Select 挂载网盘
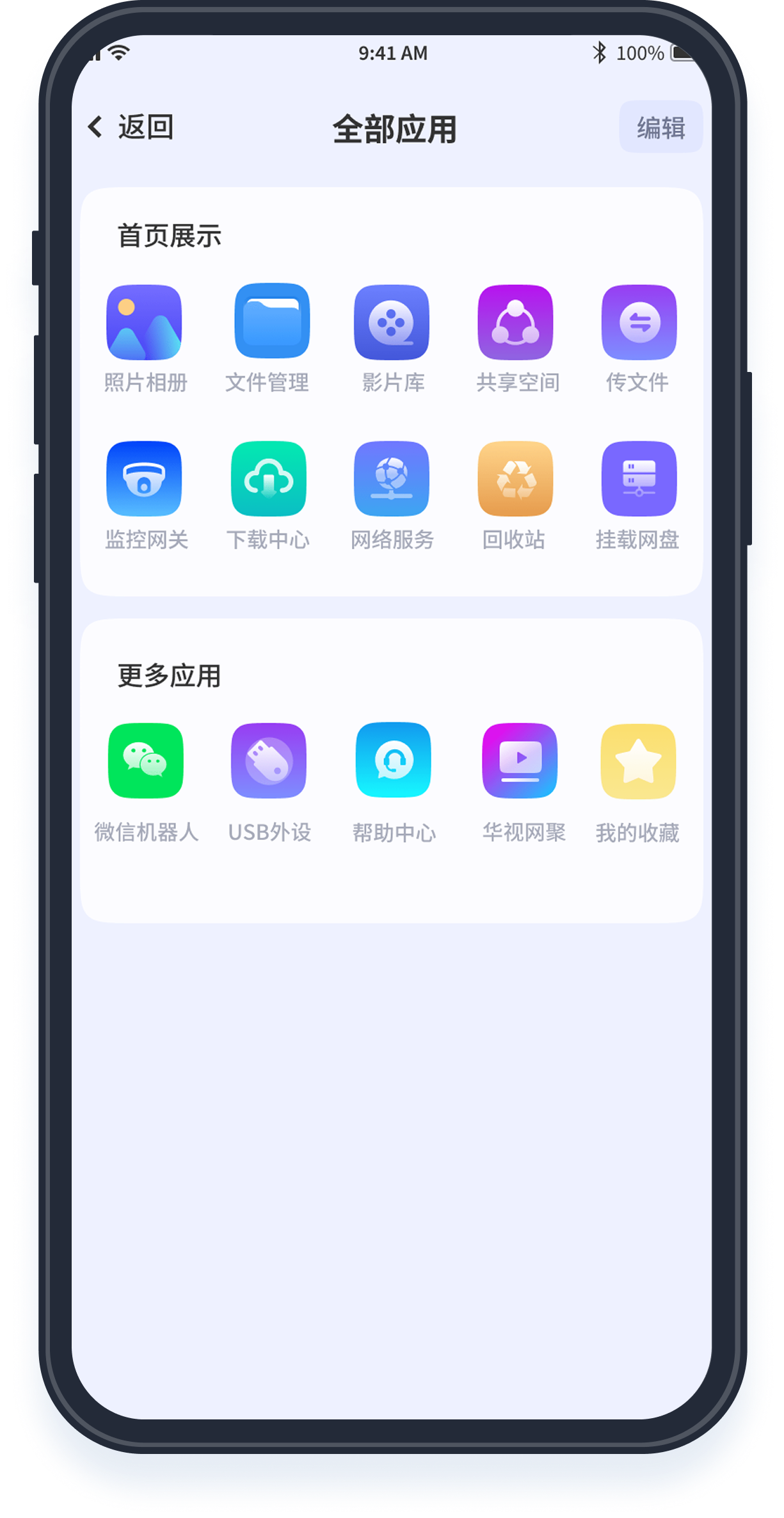This screenshot has width=784, height=1518. click(x=639, y=479)
